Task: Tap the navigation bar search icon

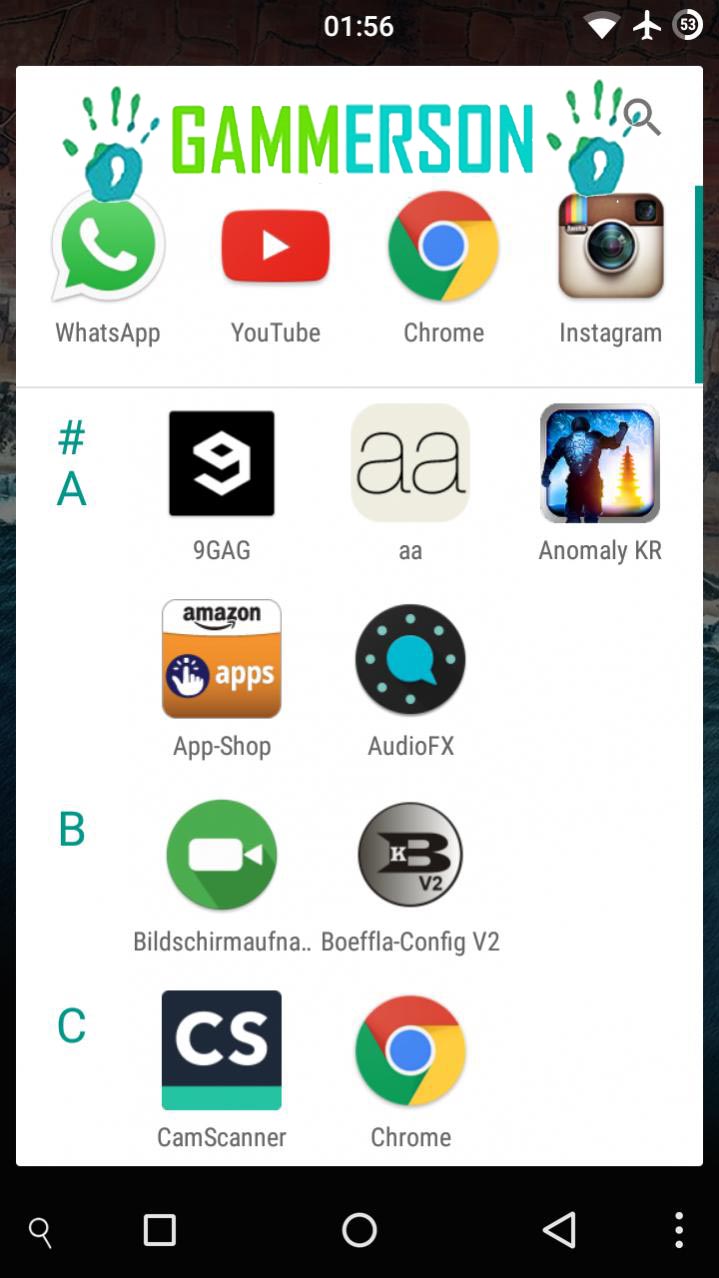Action: coord(40,1231)
